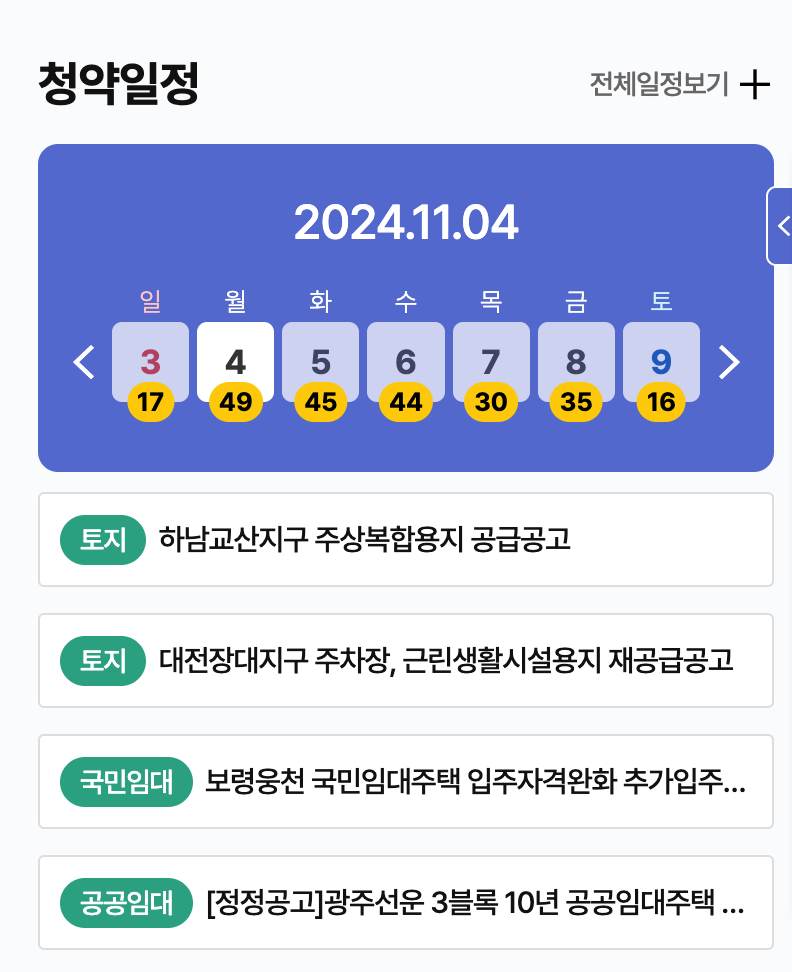Open 하남교산지구 주상복합용지 공급공고 listing

click(x=406, y=538)
